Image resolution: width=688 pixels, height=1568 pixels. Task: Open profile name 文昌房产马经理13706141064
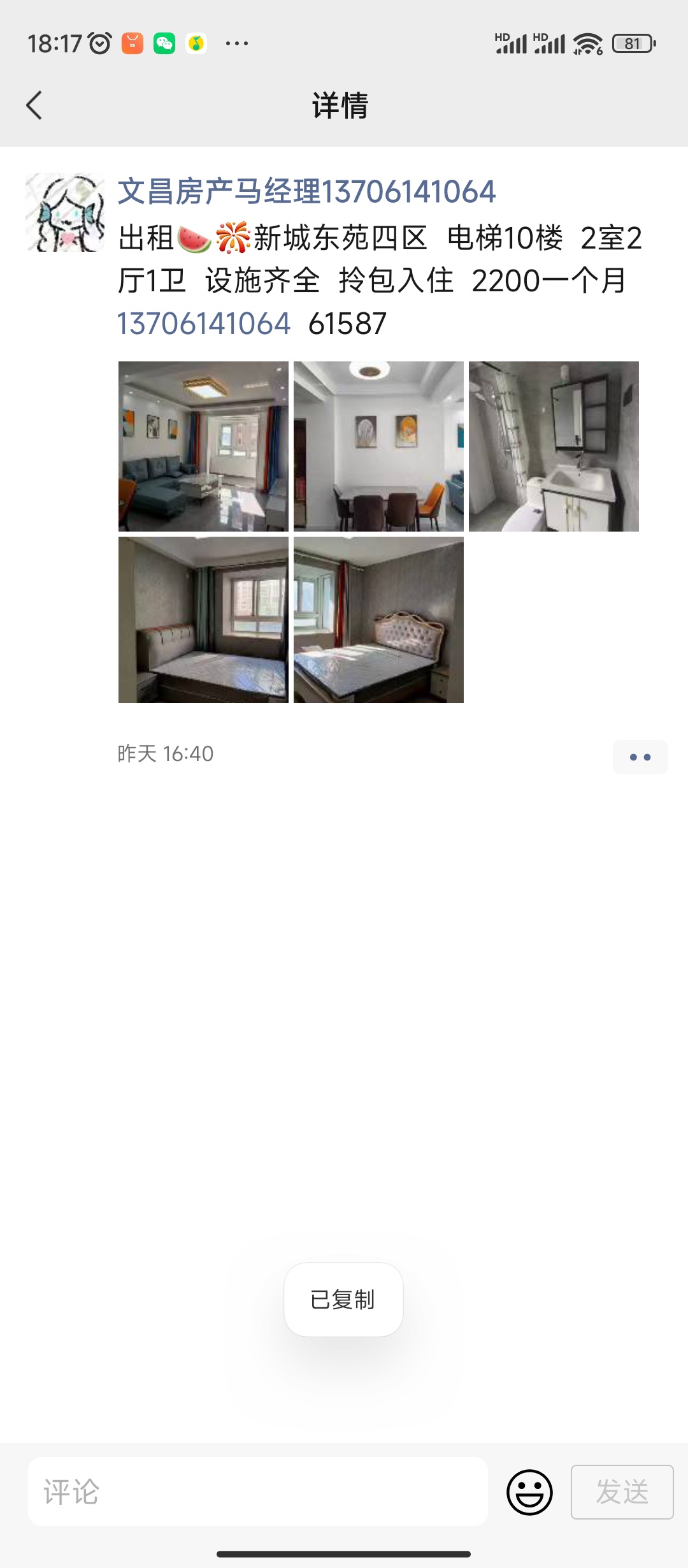(306, 192)
